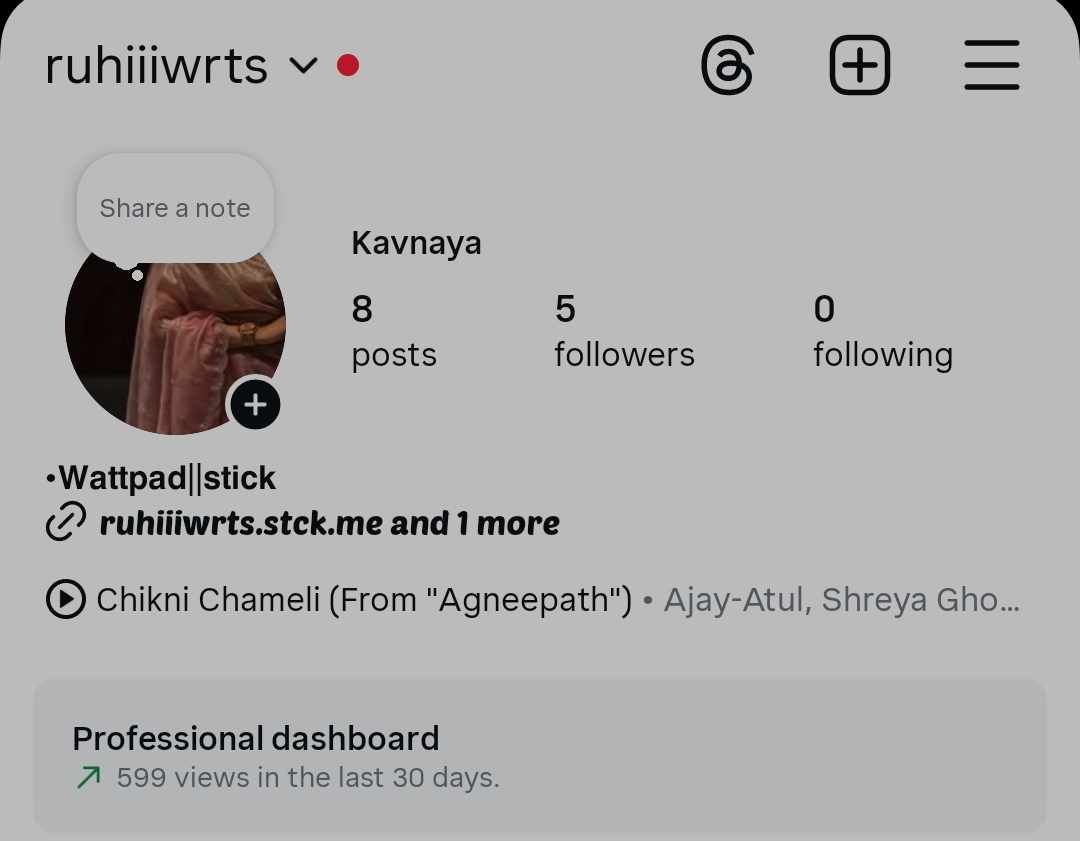Jump to the 8 posts count
The image size is (1080, 841).
393,331
